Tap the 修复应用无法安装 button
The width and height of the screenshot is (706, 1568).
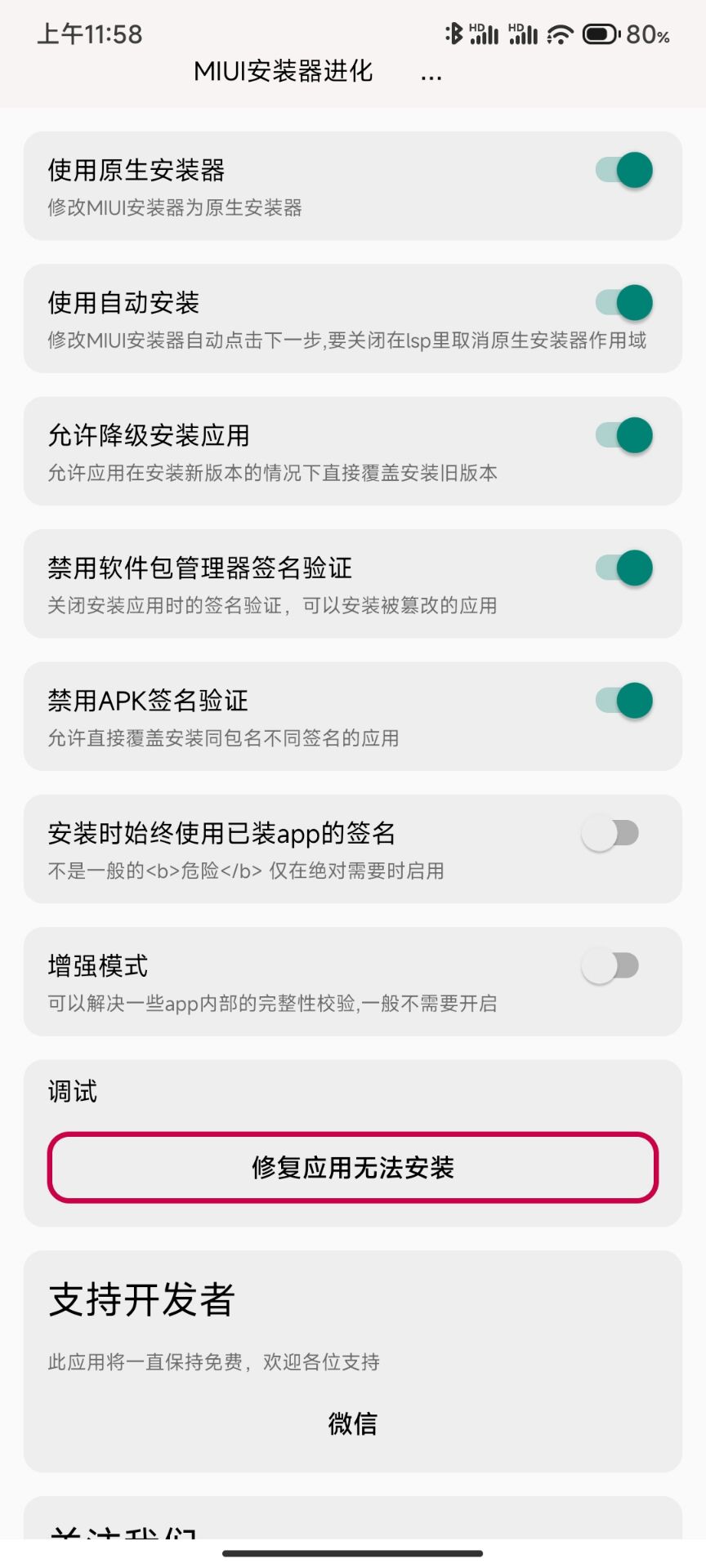pos(353,1167)
